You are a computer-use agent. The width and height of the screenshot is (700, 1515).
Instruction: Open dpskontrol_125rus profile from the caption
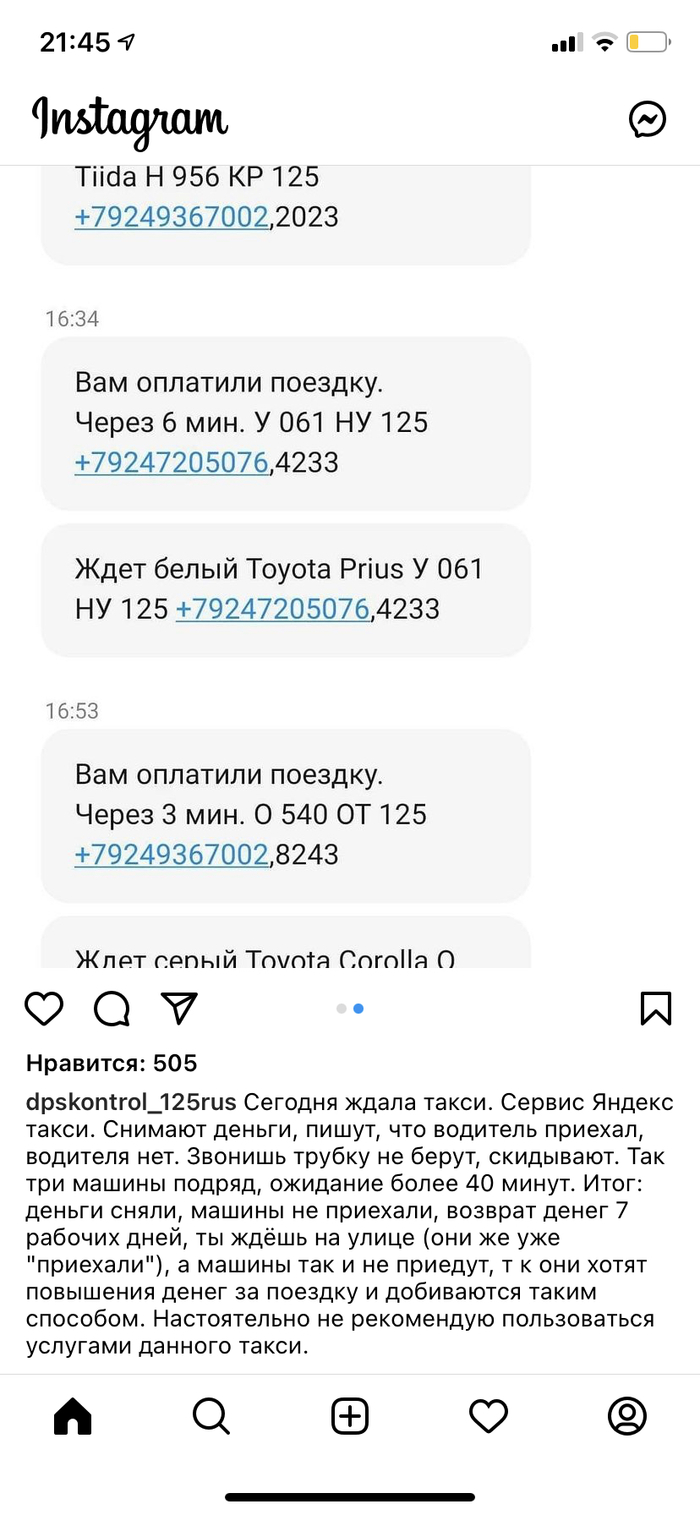pyautogui.click(x=131, y=1103)
